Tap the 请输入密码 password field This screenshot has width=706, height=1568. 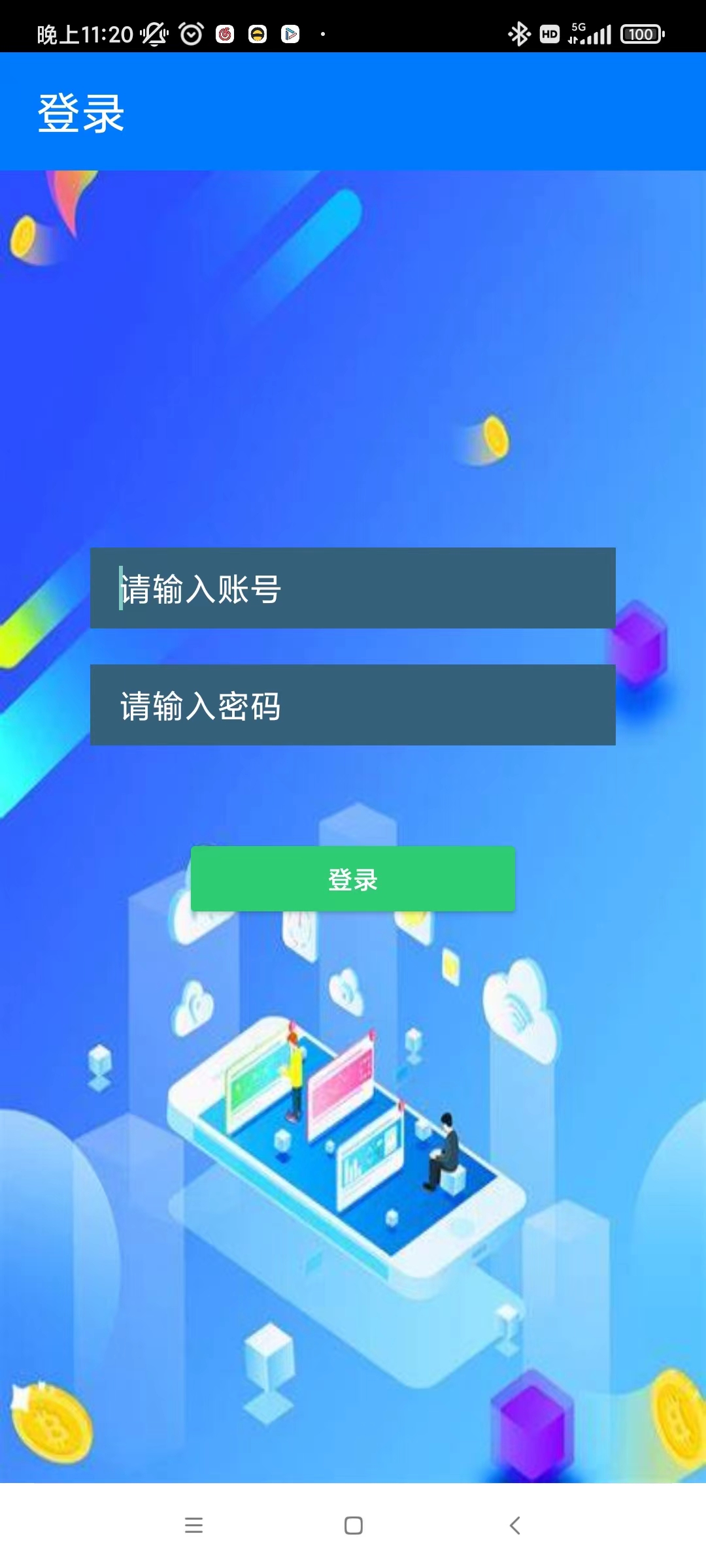353,705
